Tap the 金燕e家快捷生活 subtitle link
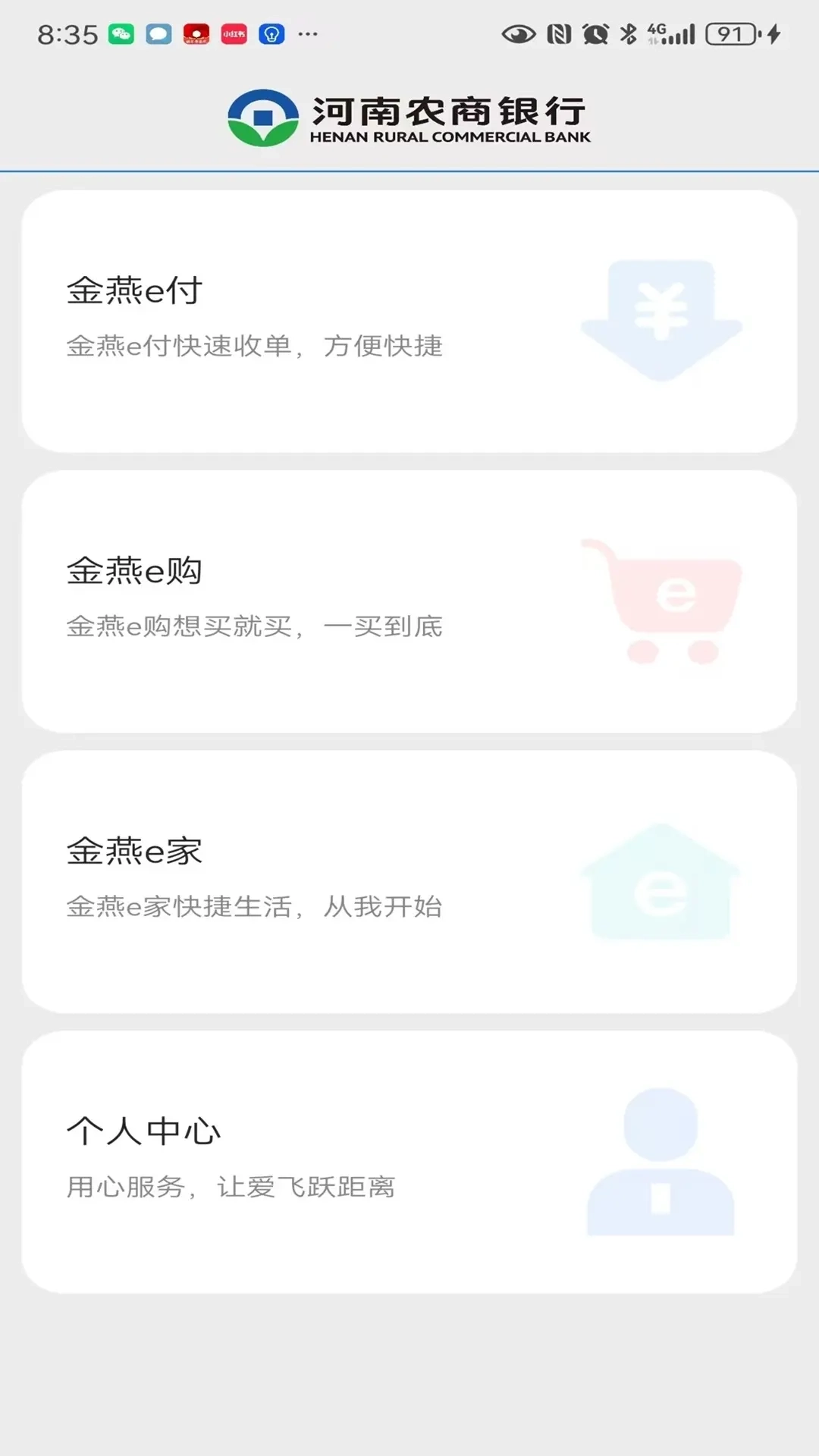The height and width of the screenshot is (1456, 819). 256,905
